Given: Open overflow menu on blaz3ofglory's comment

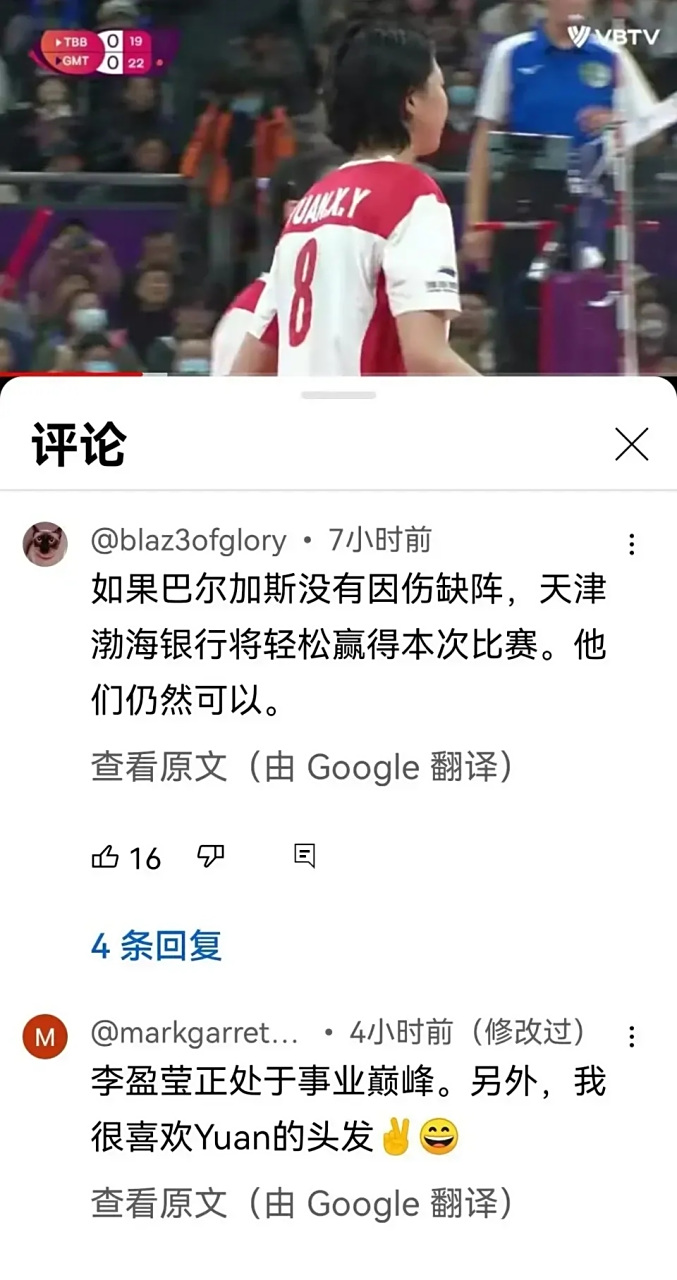Looking at the screenshot, I should [x=631, y=545].
